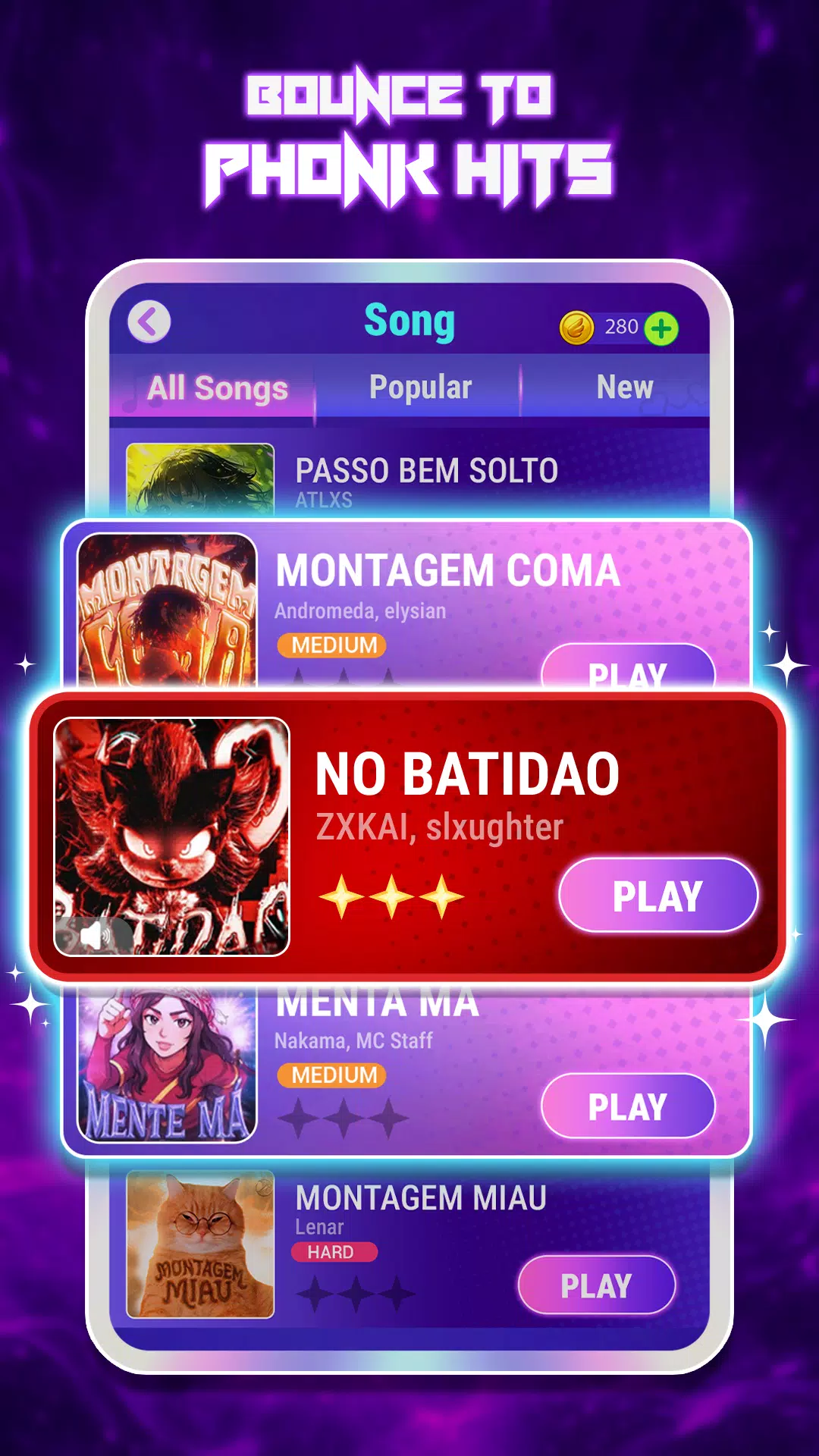Switch to the New tab
This screenshot has width=819, height=1456.
(x=623, y=387)
